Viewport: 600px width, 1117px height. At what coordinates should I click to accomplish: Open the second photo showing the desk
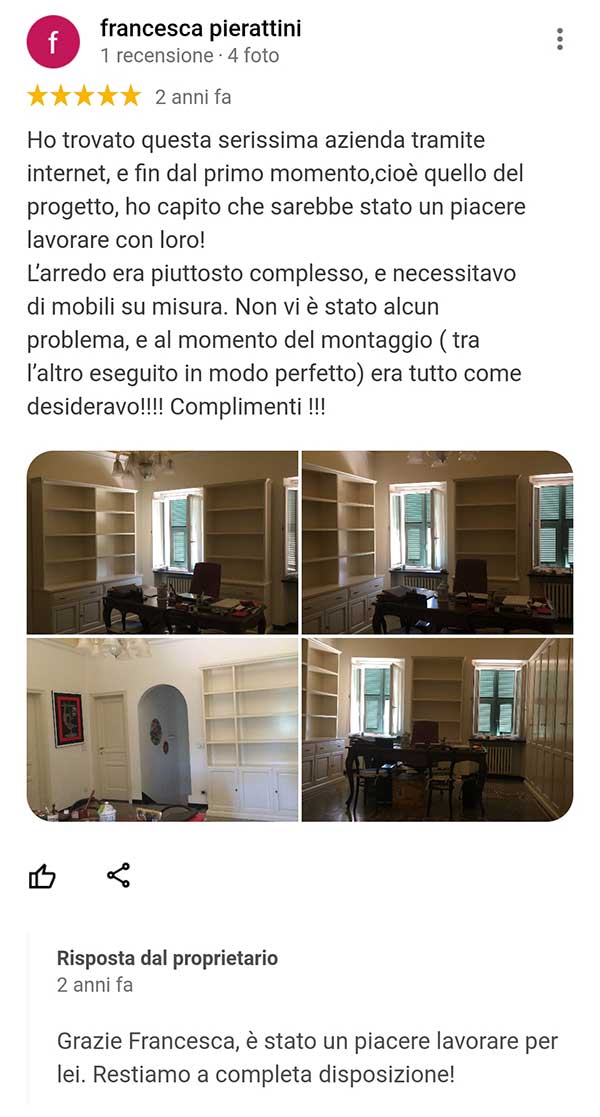click(438, 542)
